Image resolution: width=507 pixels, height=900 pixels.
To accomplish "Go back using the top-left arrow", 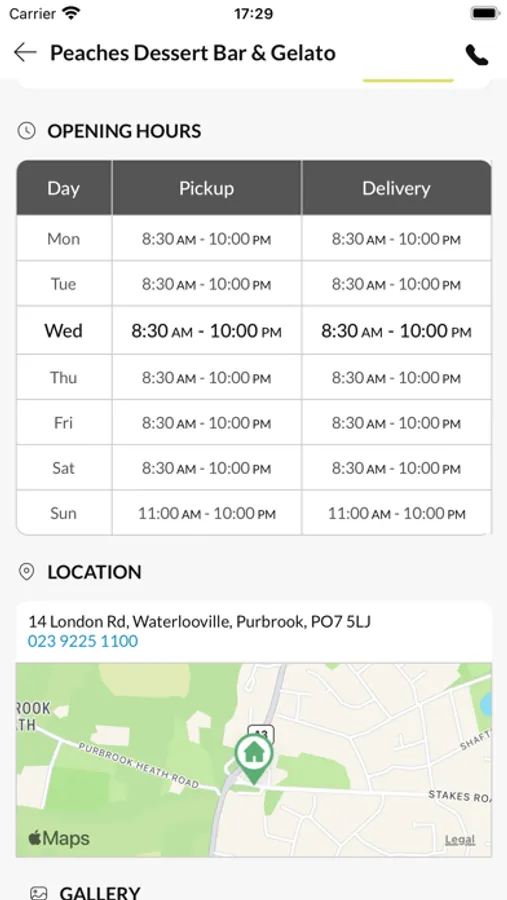I will (x=25, y=53).
